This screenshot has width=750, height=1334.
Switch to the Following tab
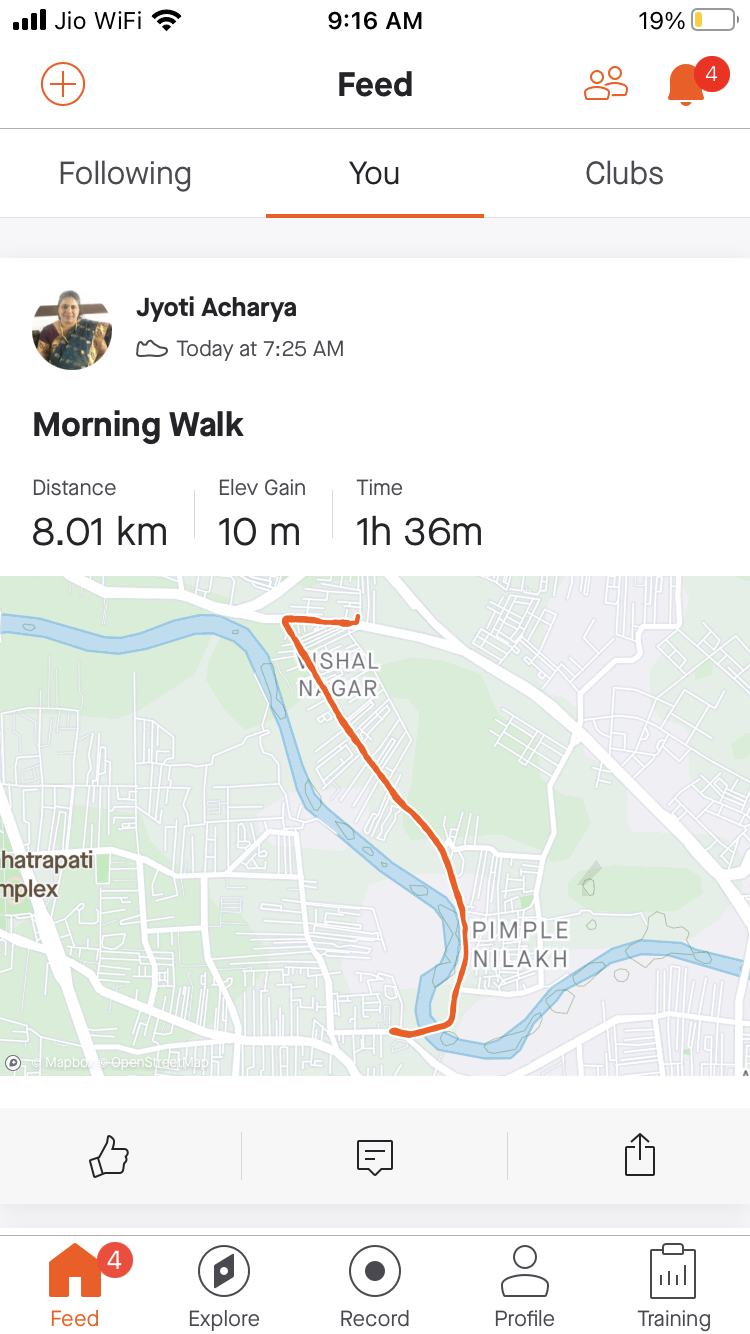point(125,173)
